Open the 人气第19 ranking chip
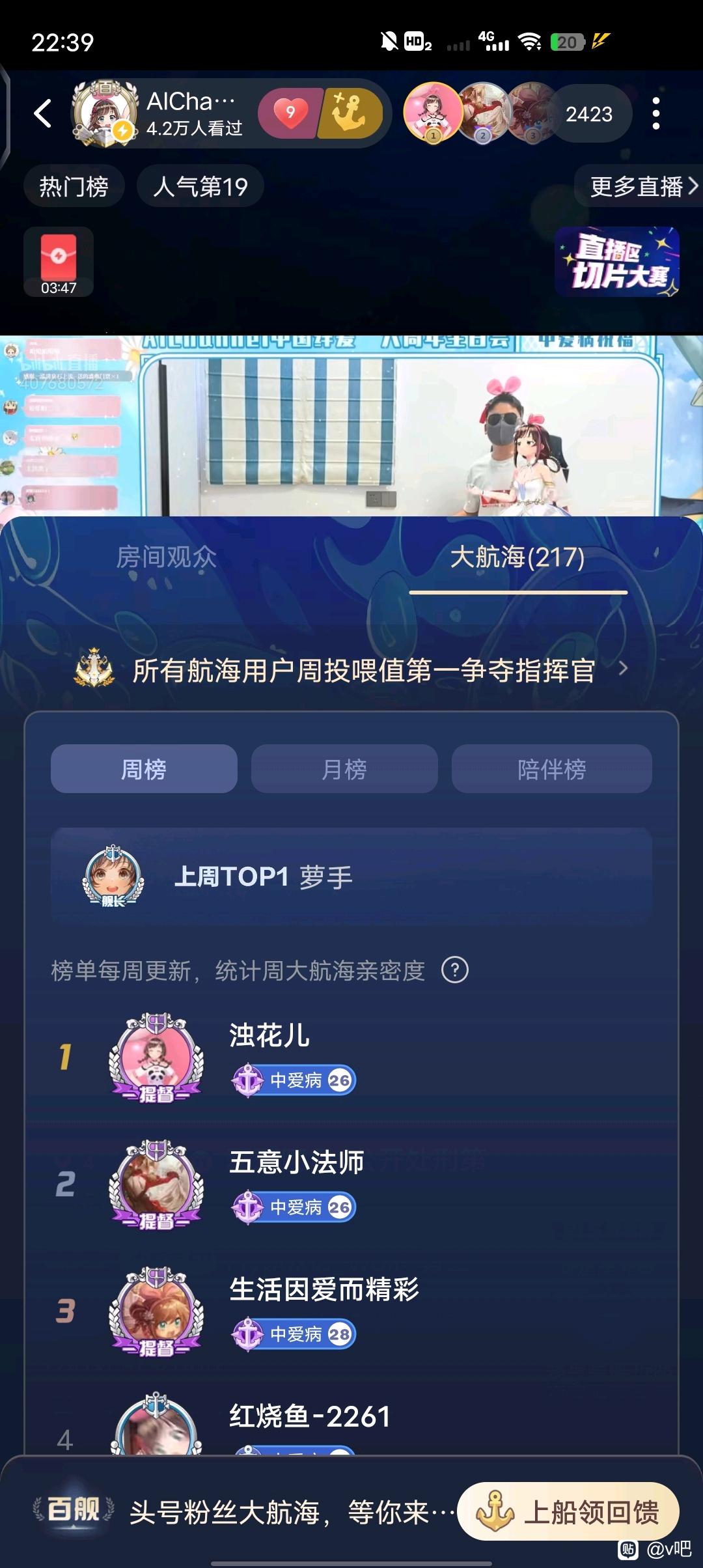This screenshot has width=703, height=1568. (200, 187)
